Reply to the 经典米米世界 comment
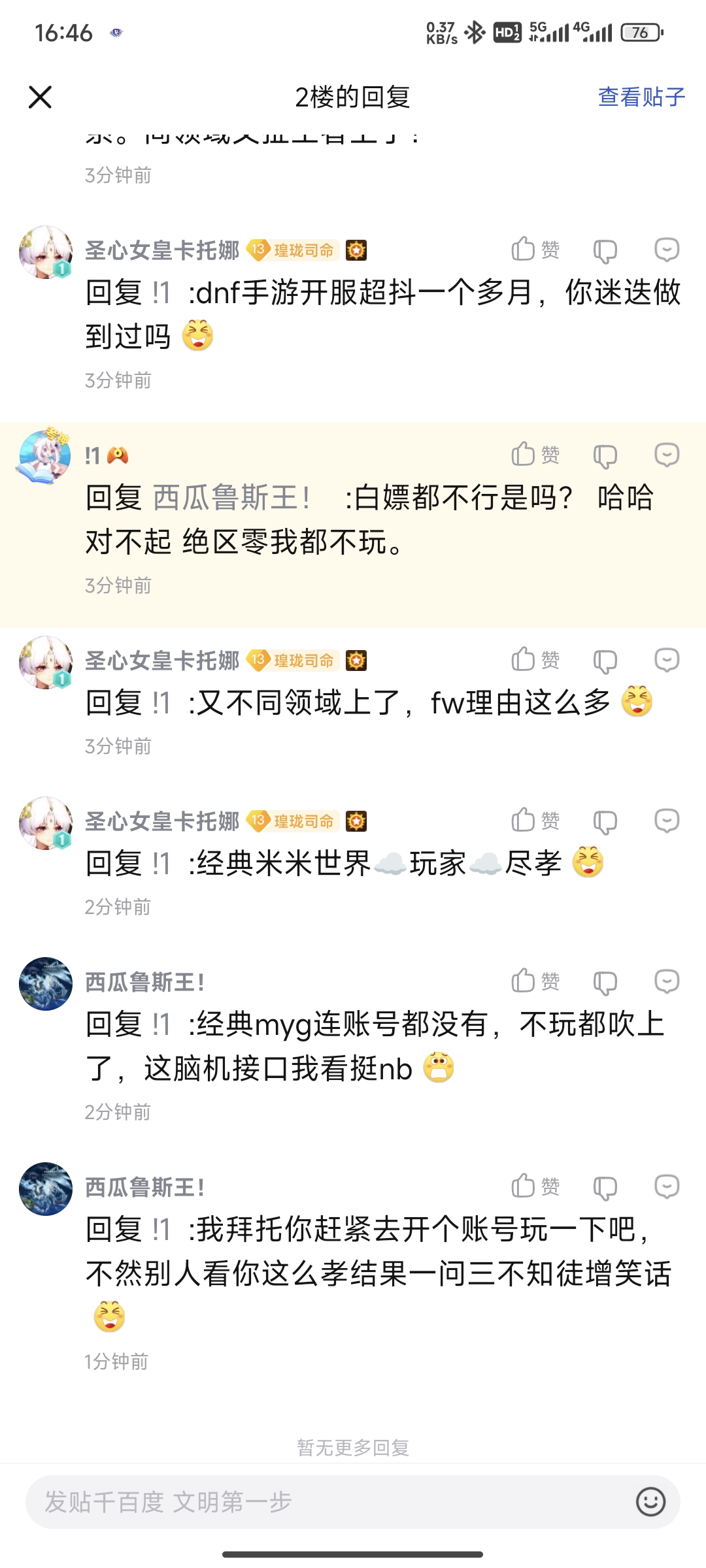The width and height of the screenshot is (706, 1568). (667, 821)
